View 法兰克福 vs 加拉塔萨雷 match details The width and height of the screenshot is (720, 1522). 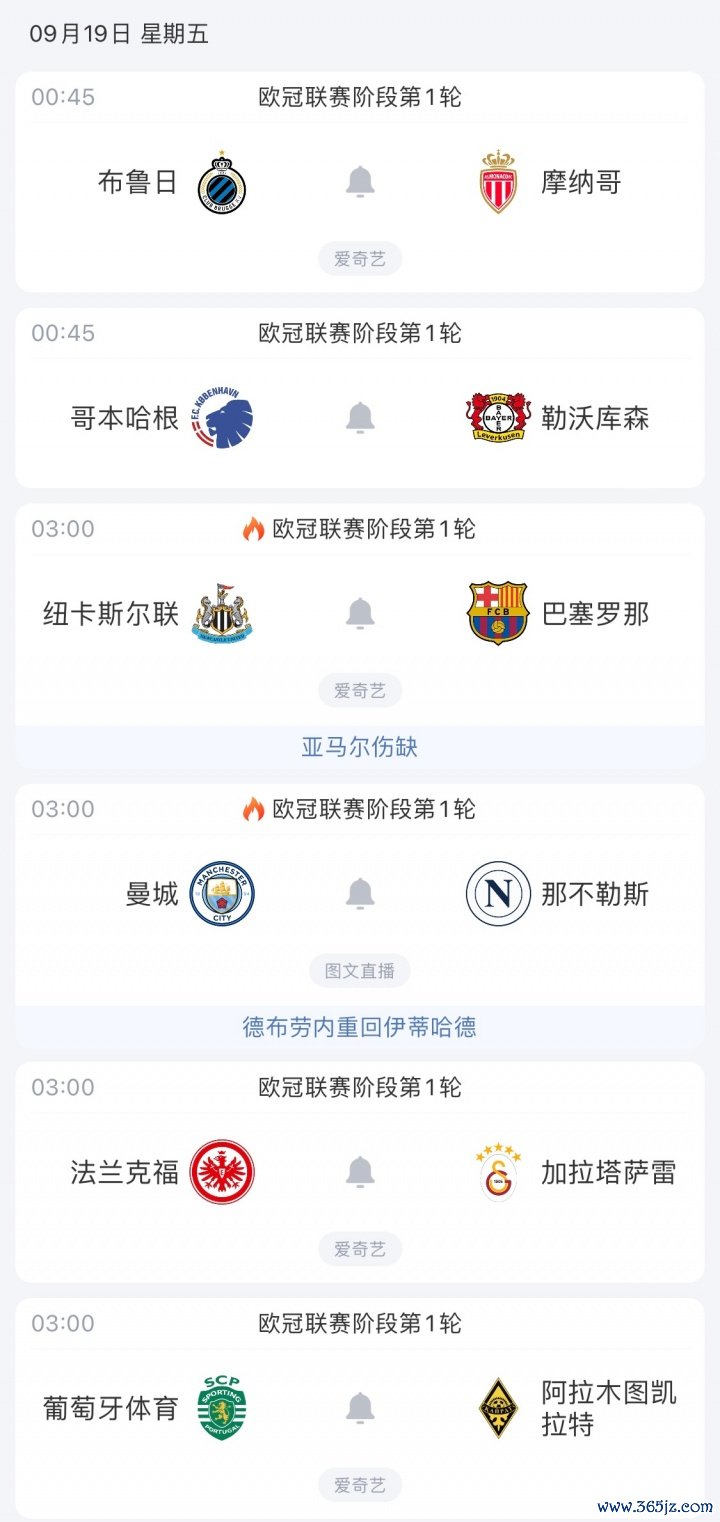360,1172
